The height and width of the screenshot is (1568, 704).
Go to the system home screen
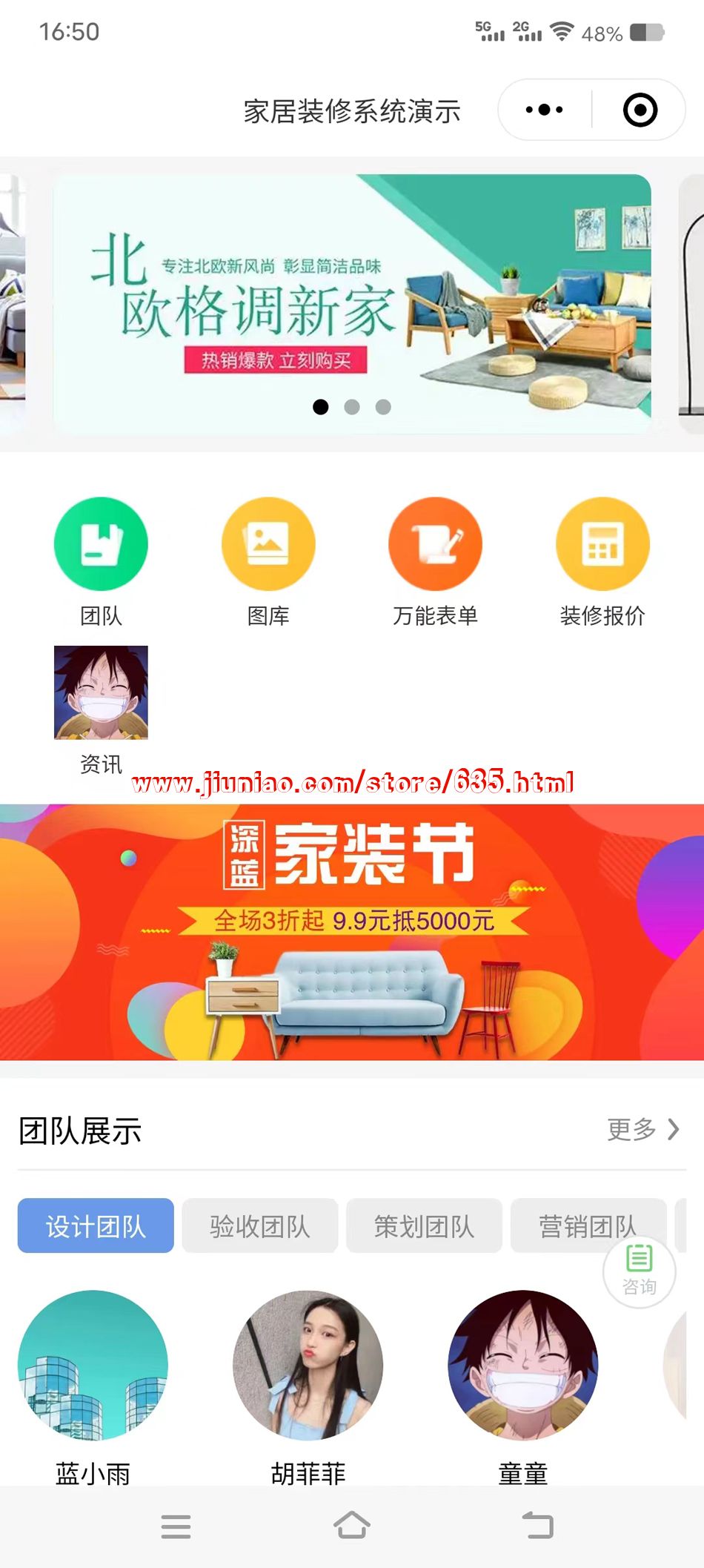352,1526
